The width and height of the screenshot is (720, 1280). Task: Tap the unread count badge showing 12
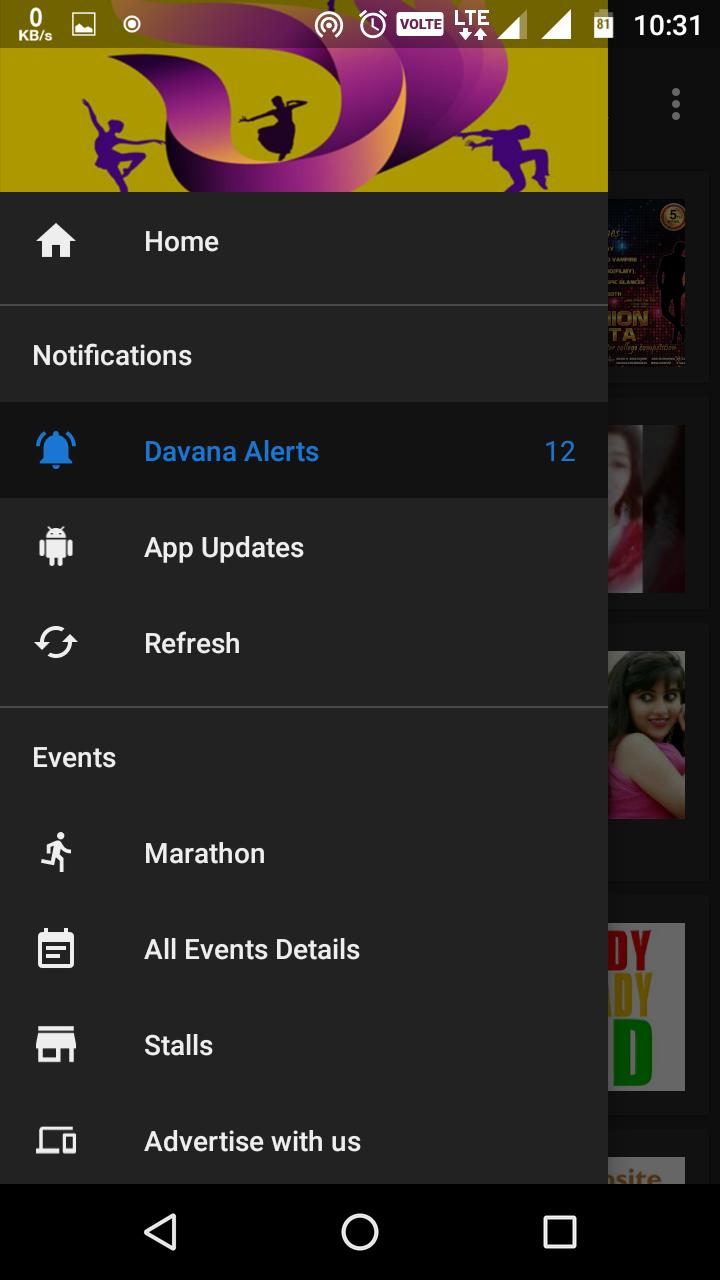click(560, 450)
